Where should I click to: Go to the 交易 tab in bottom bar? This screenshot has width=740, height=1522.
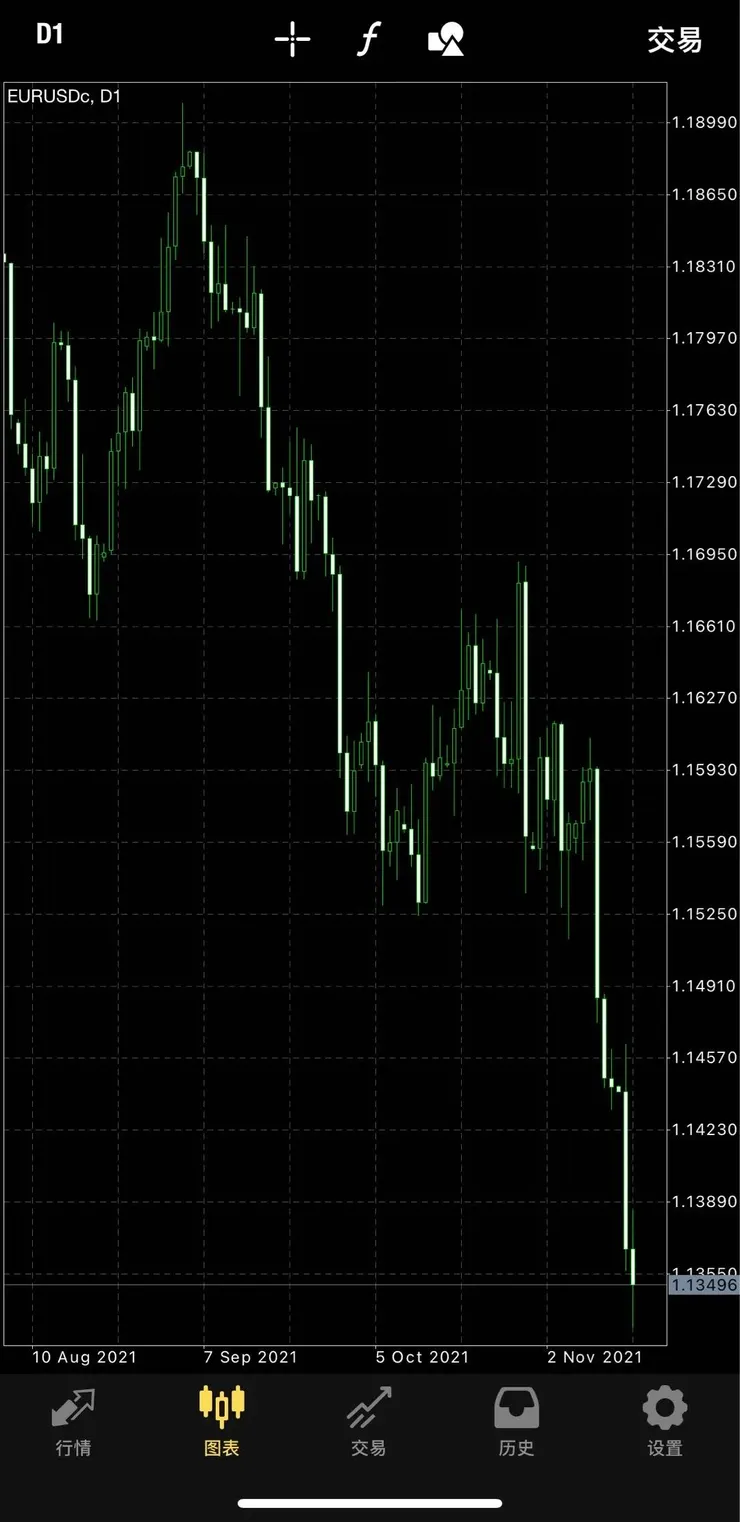click(369, 1422)
